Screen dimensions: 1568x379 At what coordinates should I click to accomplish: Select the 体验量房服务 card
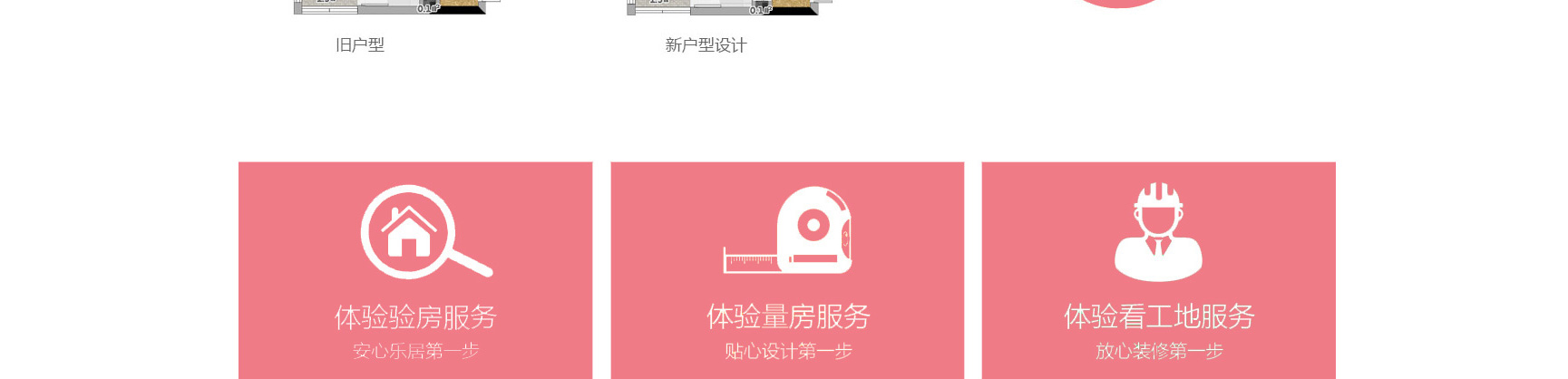tap(787, 270)
